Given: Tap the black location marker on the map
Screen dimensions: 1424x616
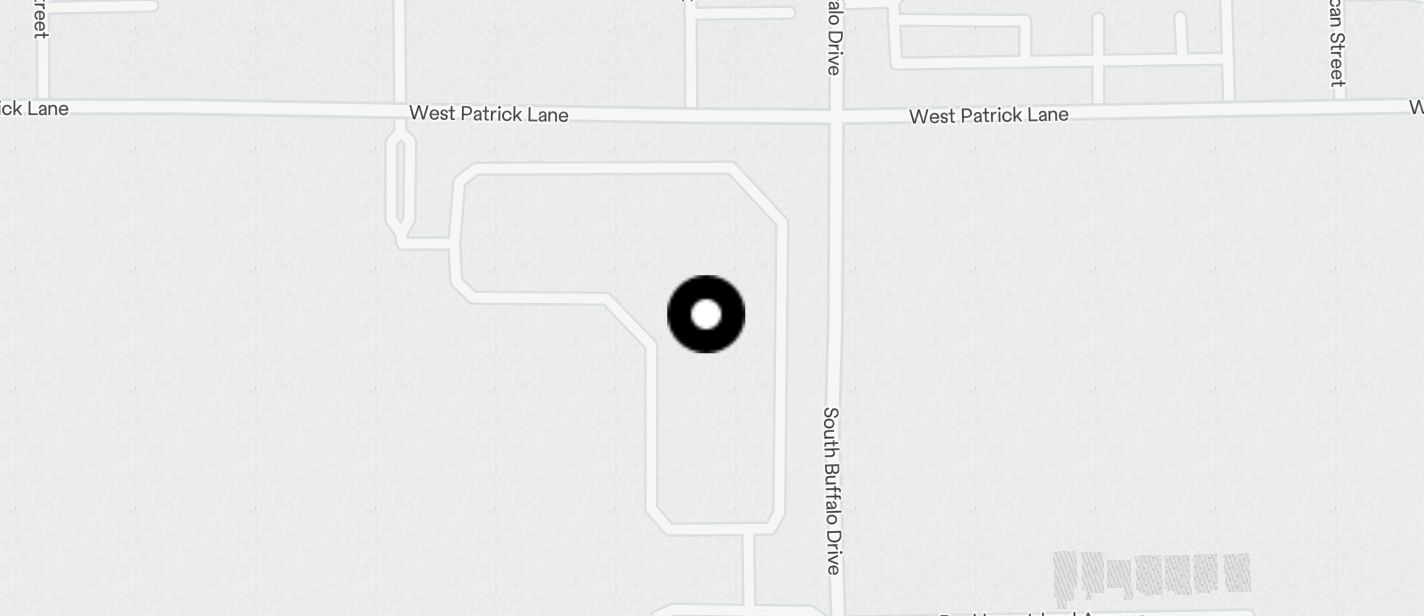Looking at the screenshot, I should point(706,314).
